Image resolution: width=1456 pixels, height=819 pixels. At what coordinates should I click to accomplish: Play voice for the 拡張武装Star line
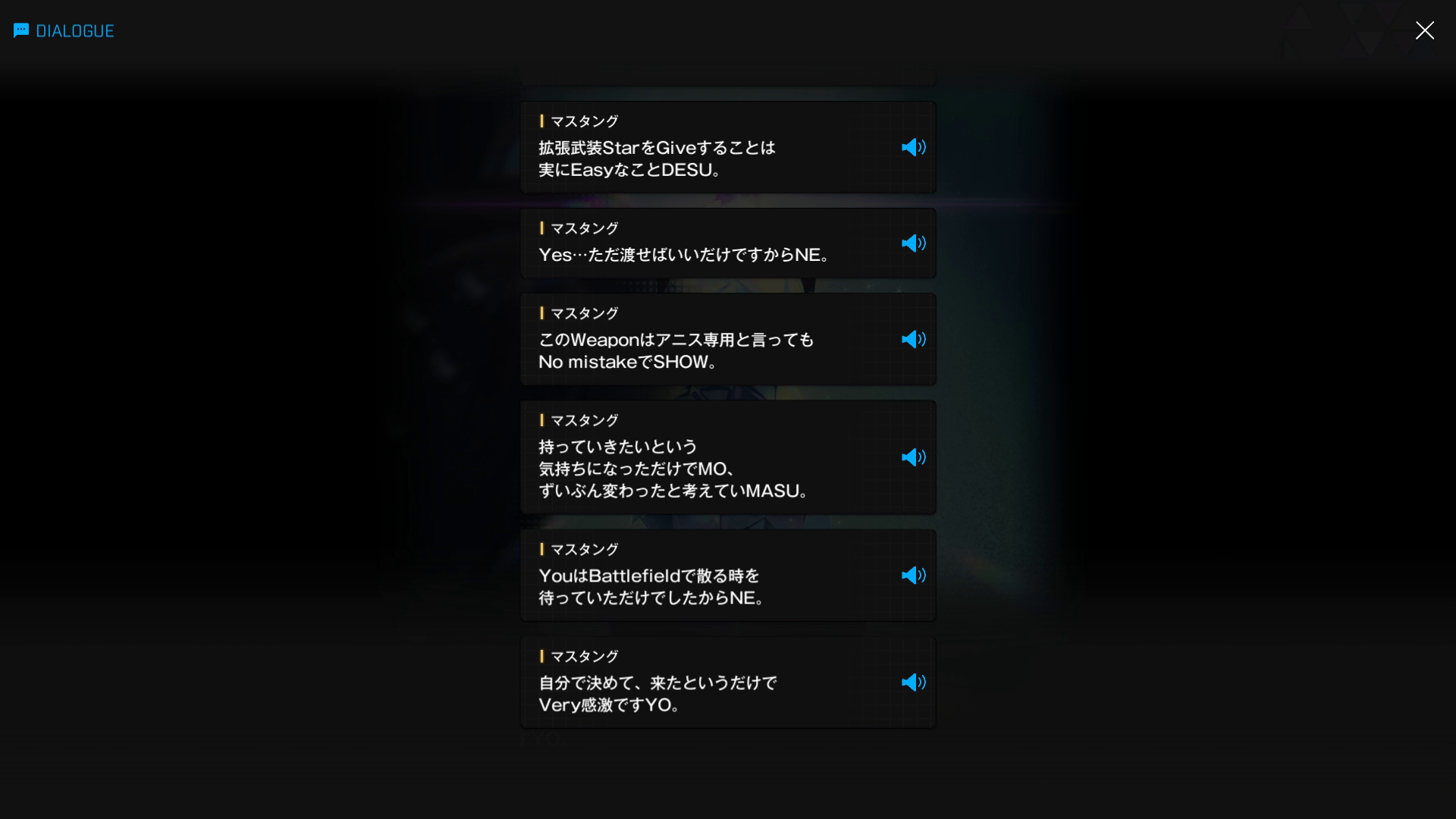tap(913, 147)
